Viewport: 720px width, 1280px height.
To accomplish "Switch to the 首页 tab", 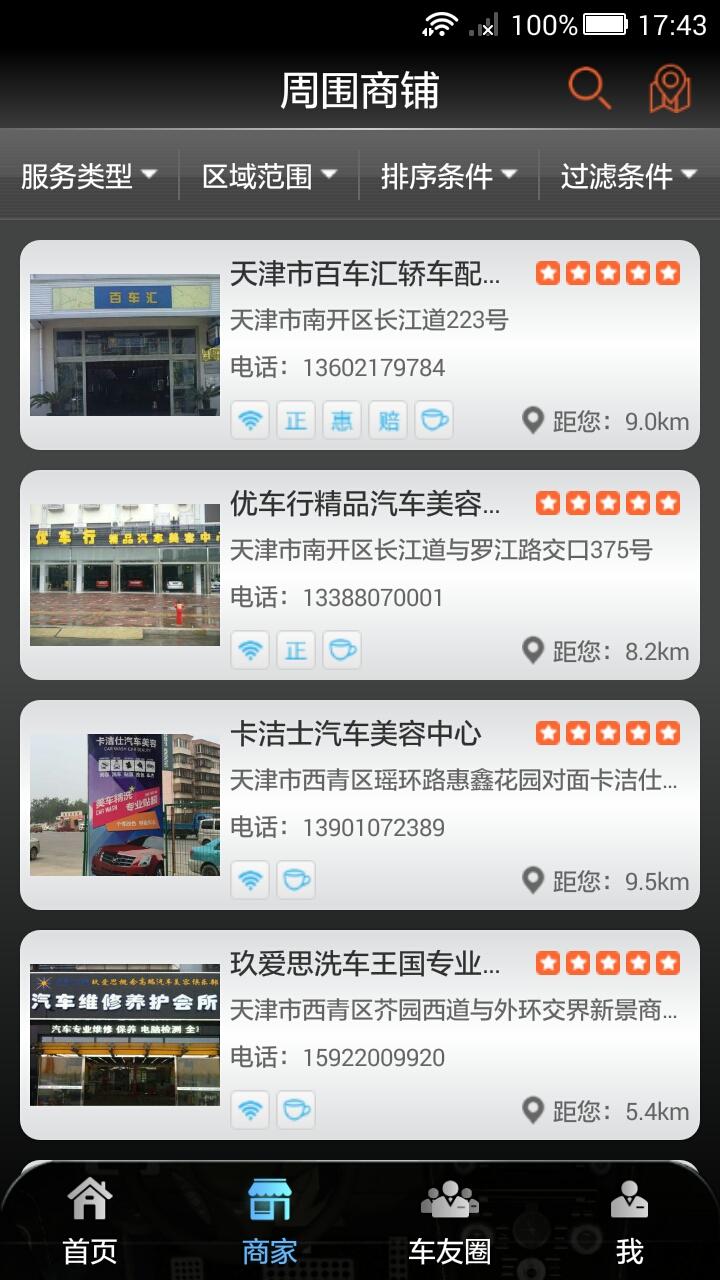I will point(90,1215).
